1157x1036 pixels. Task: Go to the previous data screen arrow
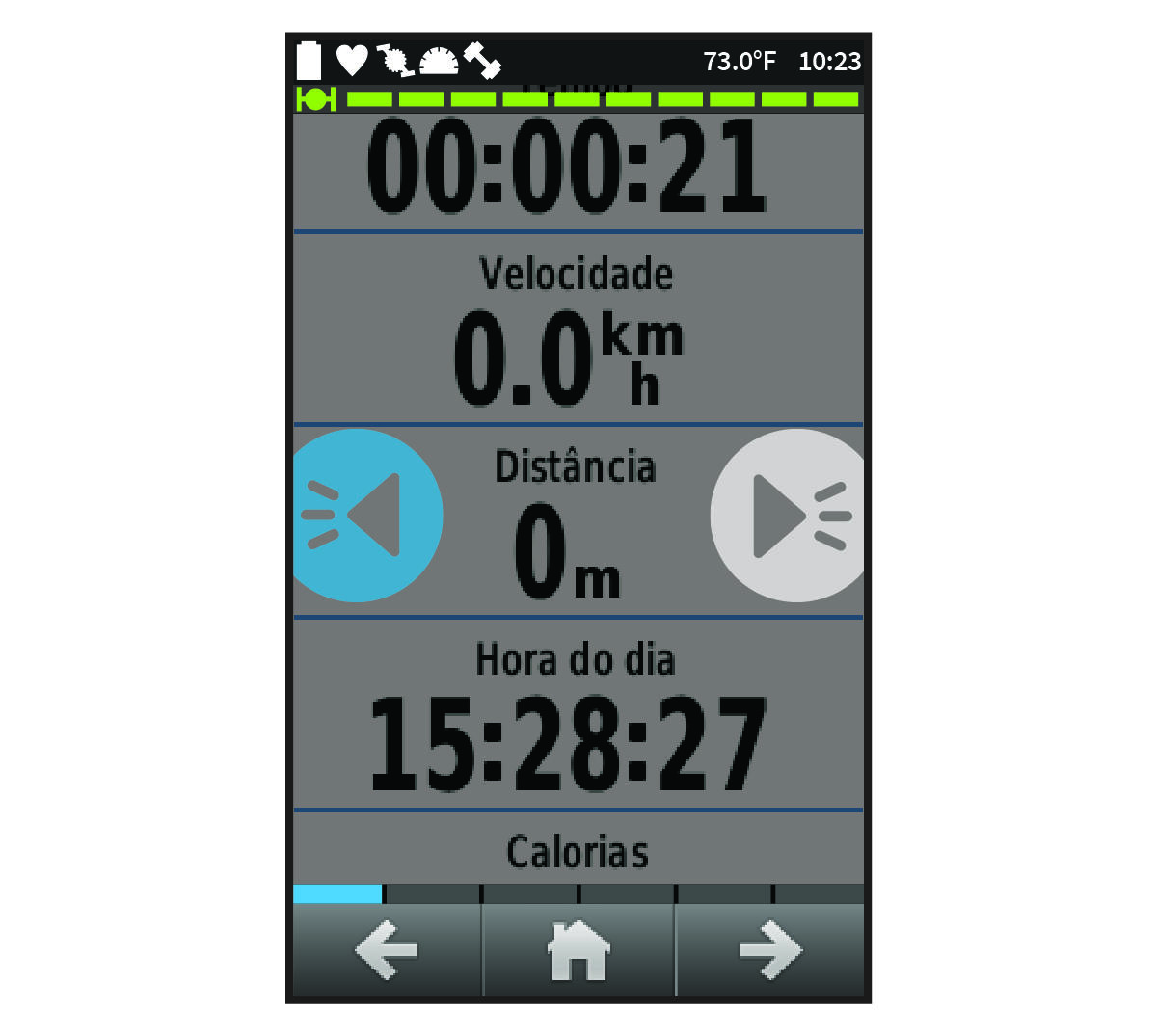387,950
